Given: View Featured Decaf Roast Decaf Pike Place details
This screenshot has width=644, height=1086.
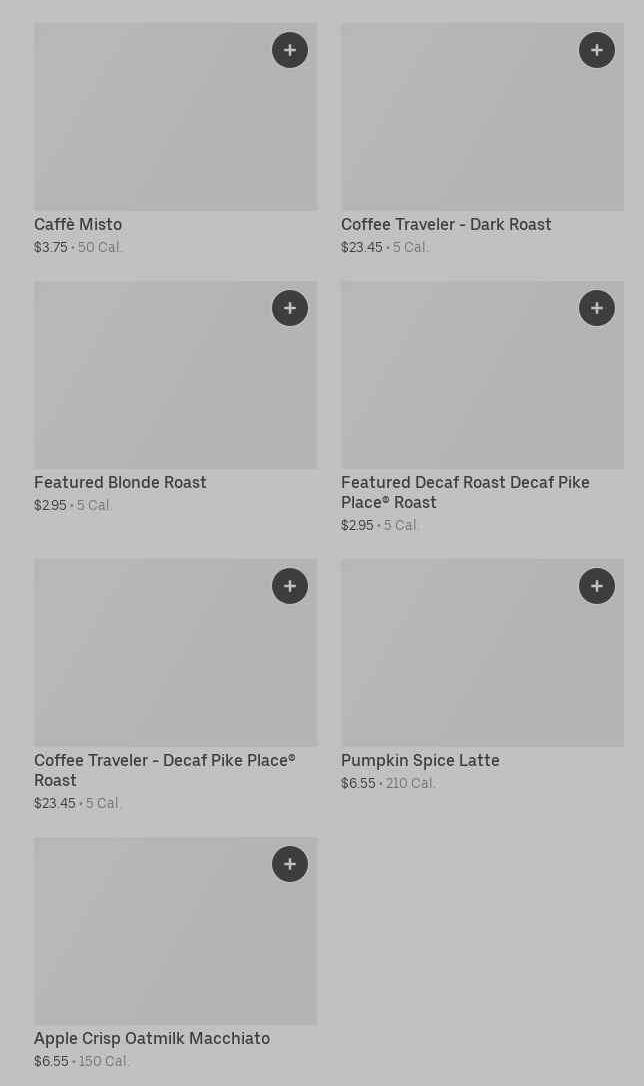Looking at the screenshot, I should [483, 407].
